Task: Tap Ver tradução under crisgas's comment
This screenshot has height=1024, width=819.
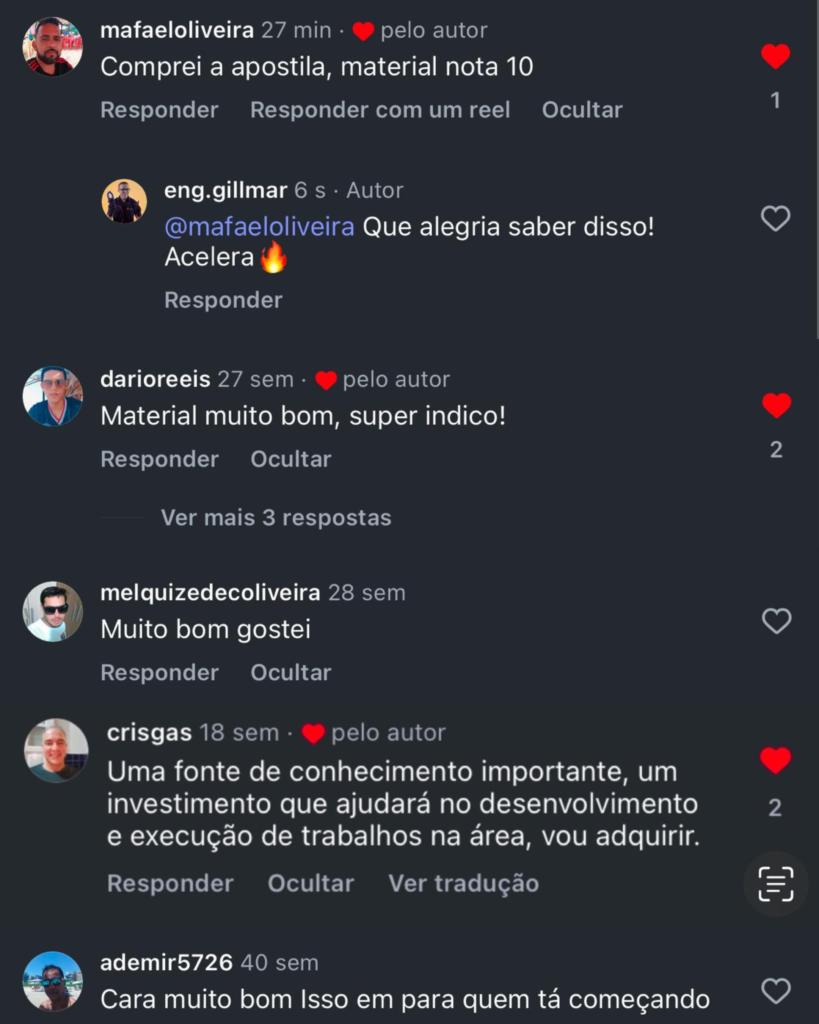Action: pos(463,884)
